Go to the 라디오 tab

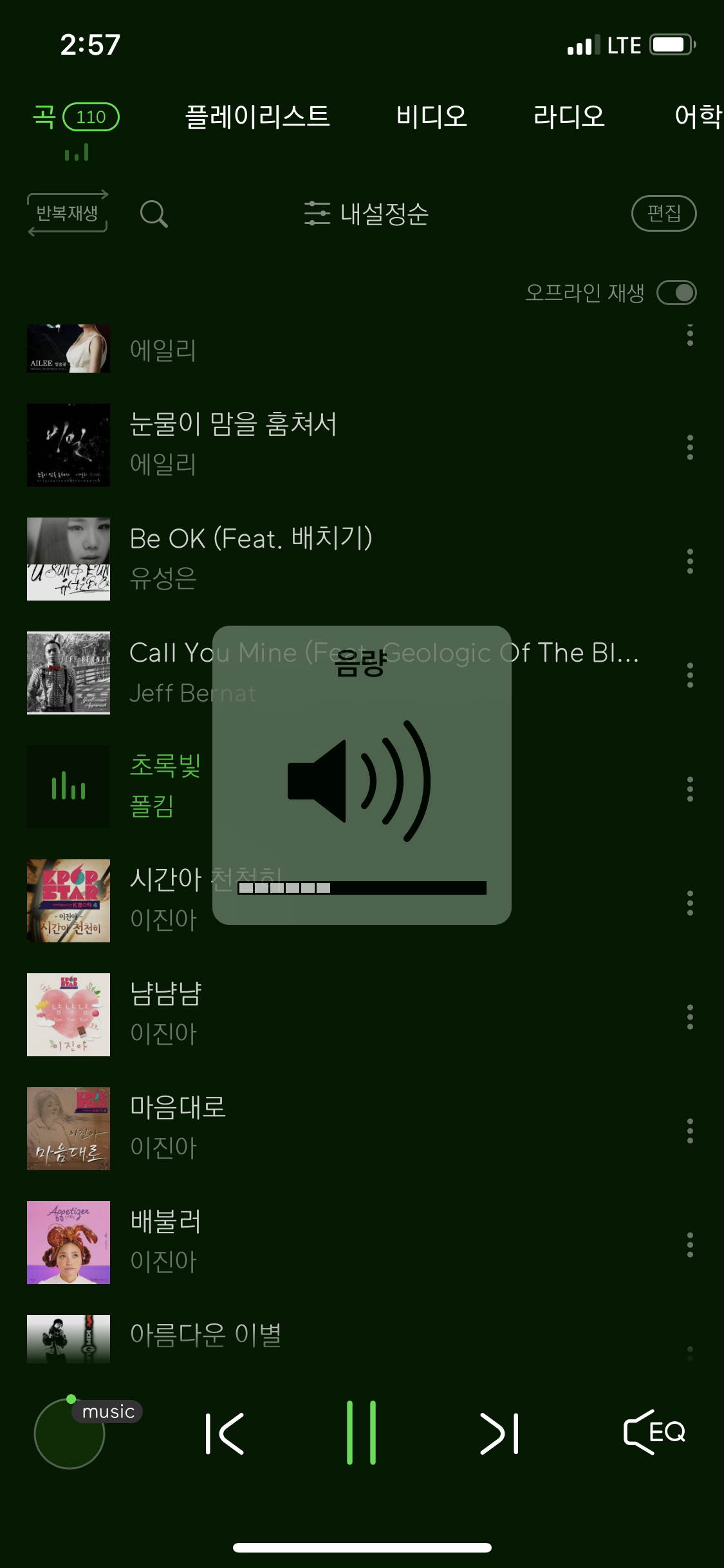(x=569, y=117)
